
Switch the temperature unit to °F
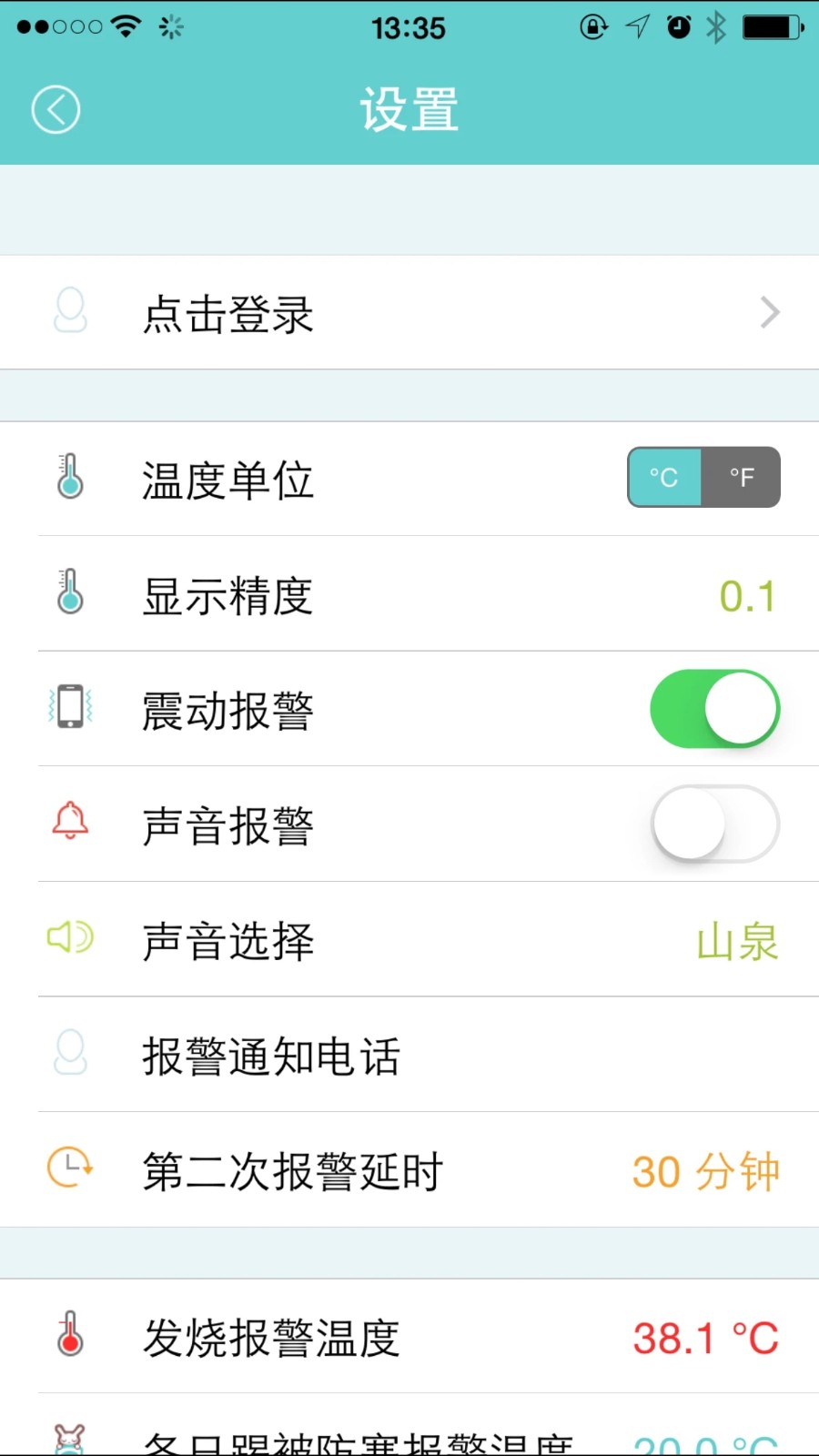tap(742, 477)
